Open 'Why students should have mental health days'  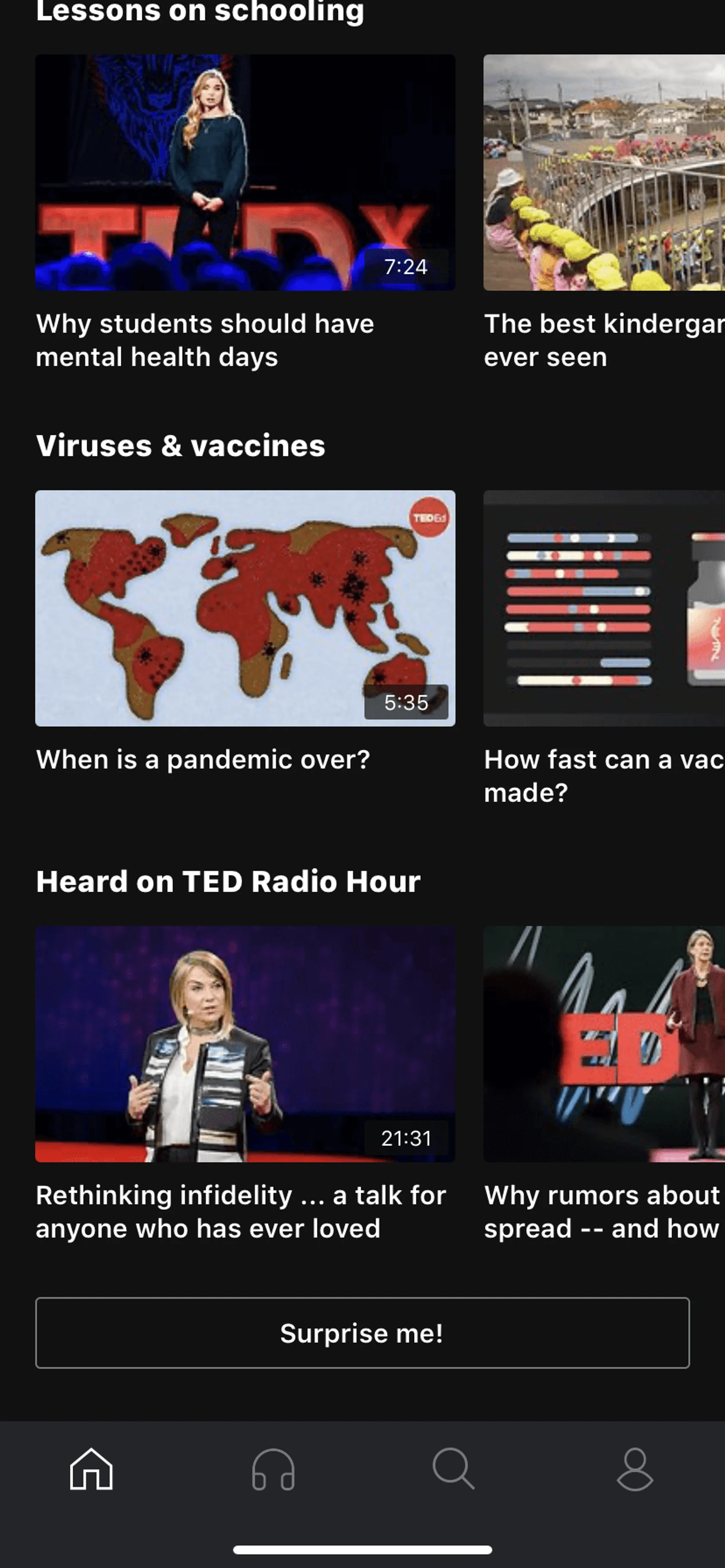pyautogui.click(x=245, y=173)
